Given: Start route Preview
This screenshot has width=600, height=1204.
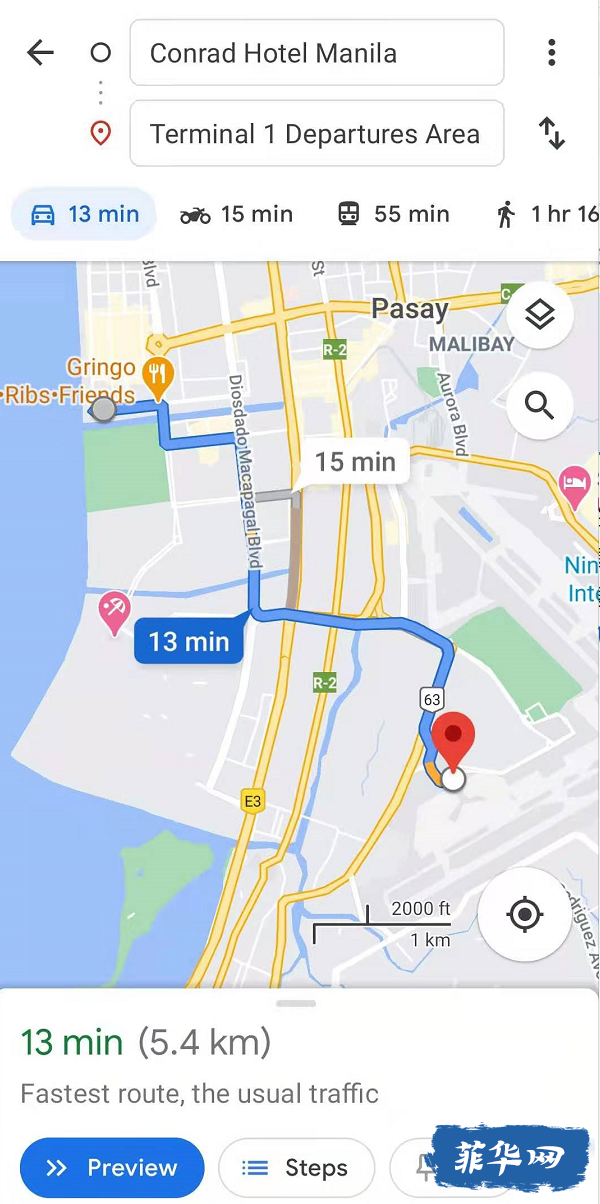Looking at the screenshot, I should coord(112,1168).
